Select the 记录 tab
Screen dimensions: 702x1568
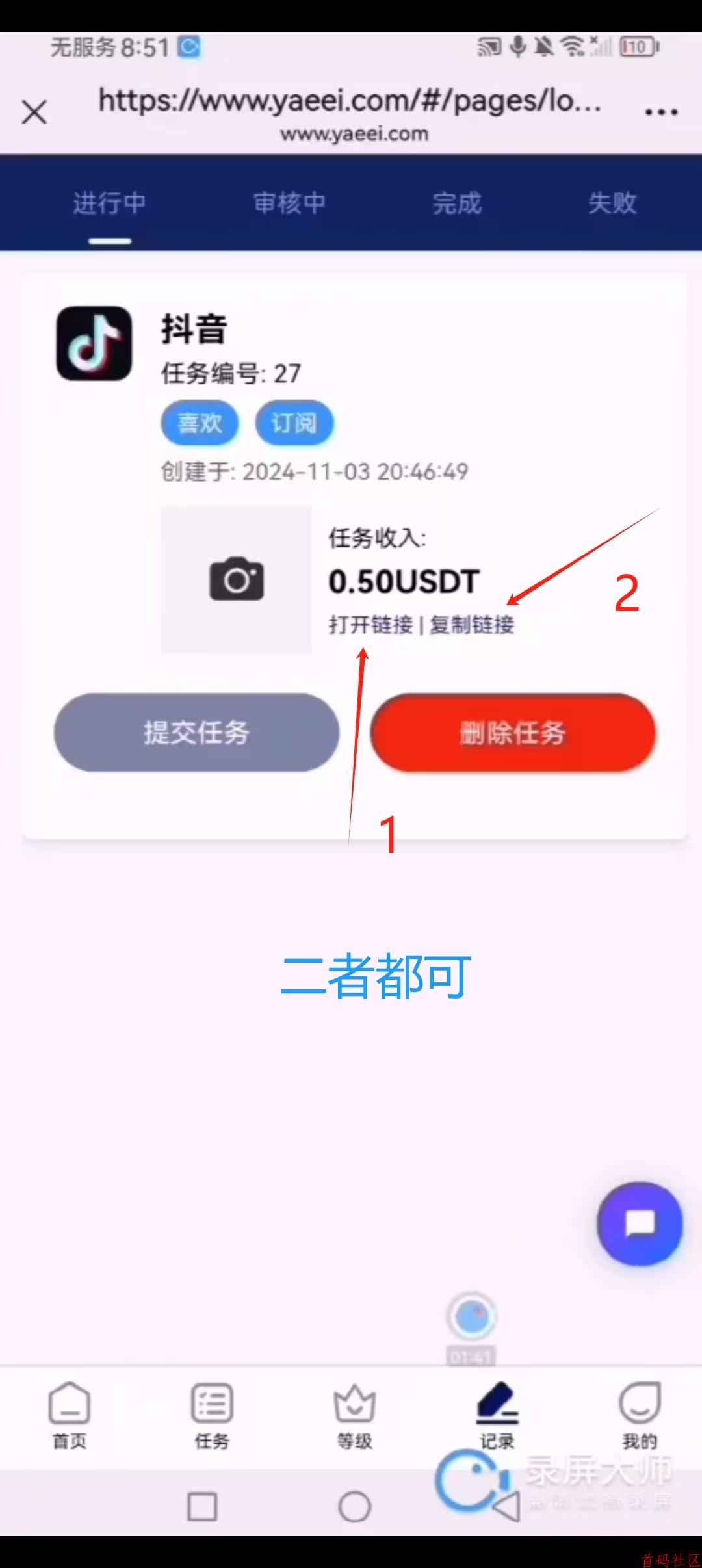click(497, 1415)
